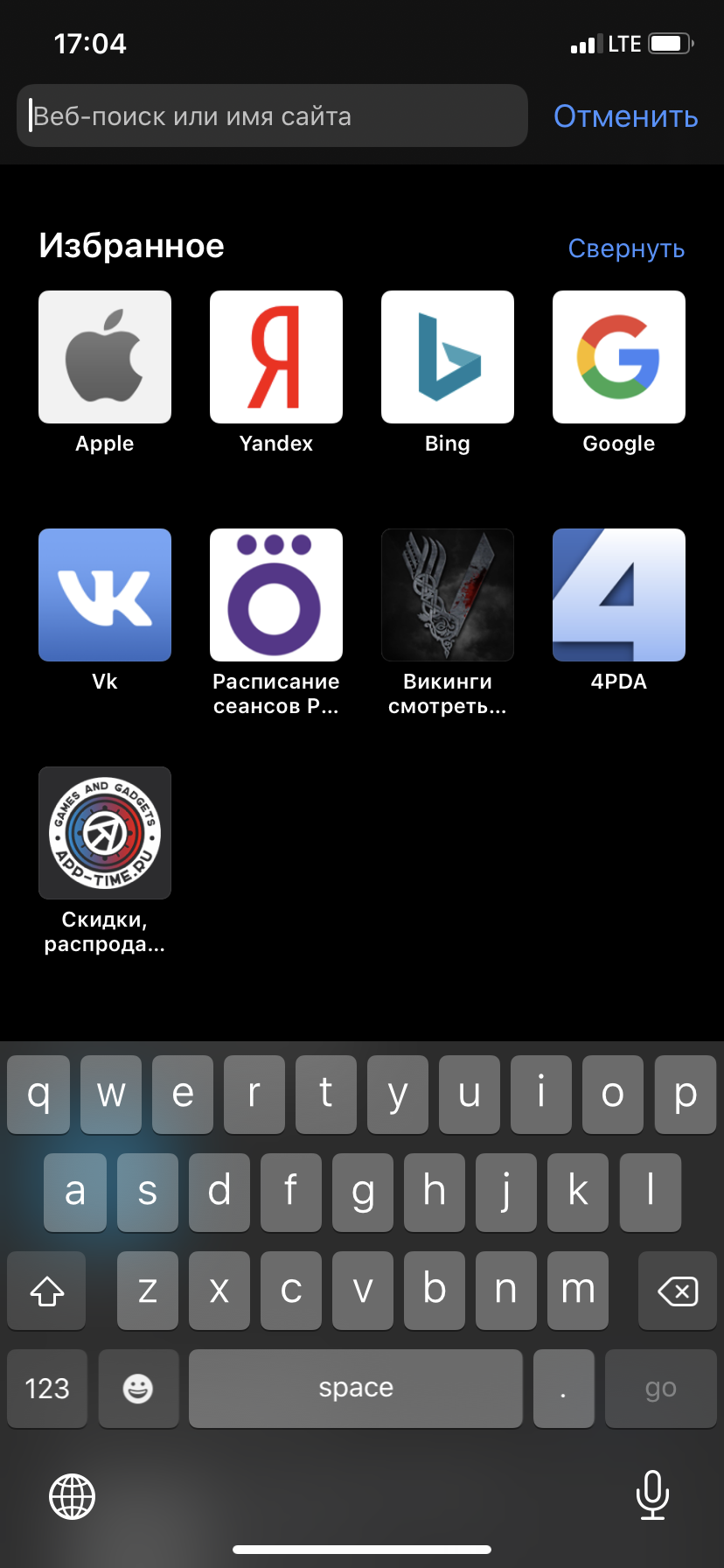Screen dimensions: 724x1568
Task: Start dictation with the microphone key
Action: click(652, 1494)
